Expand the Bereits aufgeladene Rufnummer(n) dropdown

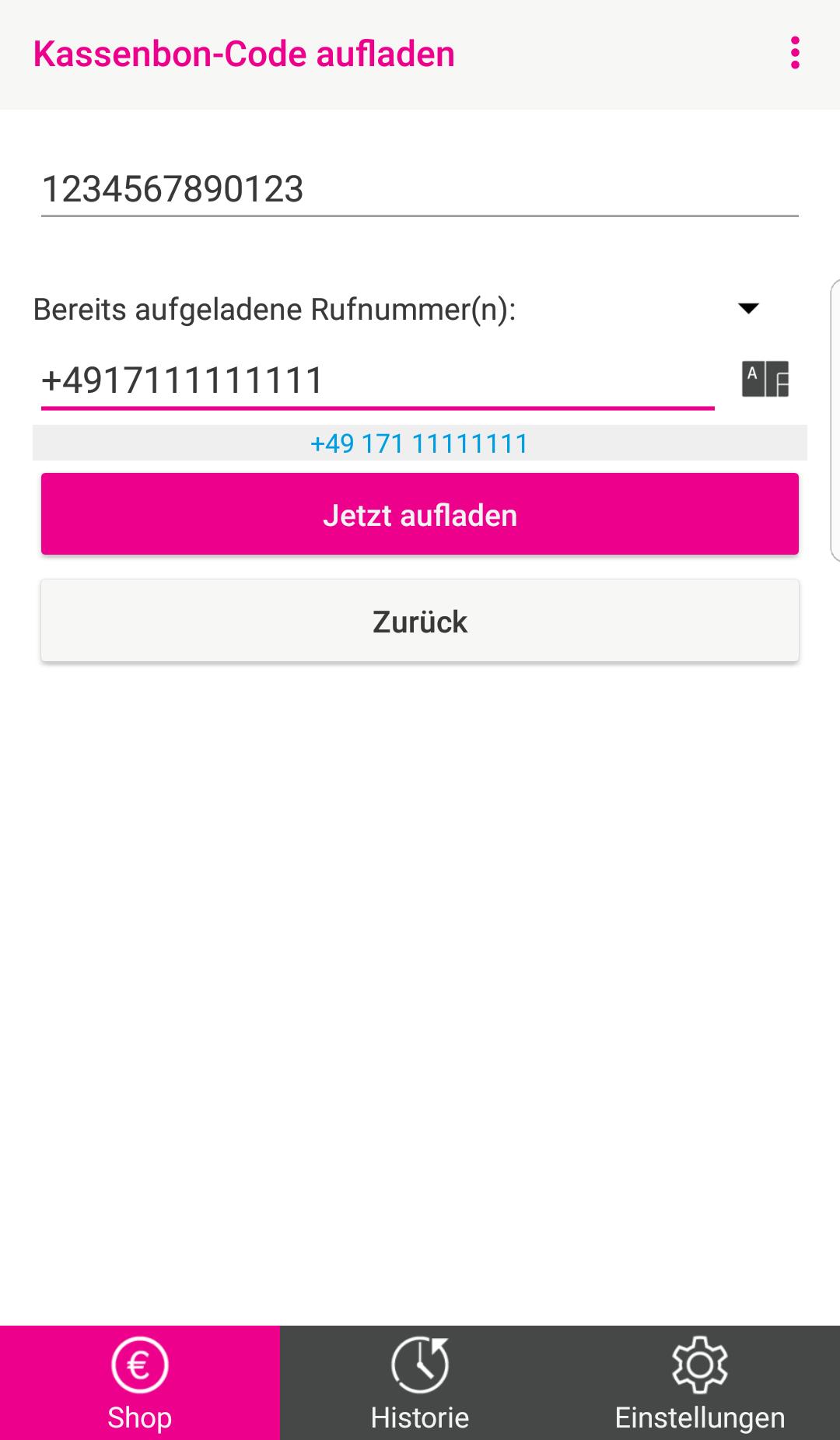749,310
